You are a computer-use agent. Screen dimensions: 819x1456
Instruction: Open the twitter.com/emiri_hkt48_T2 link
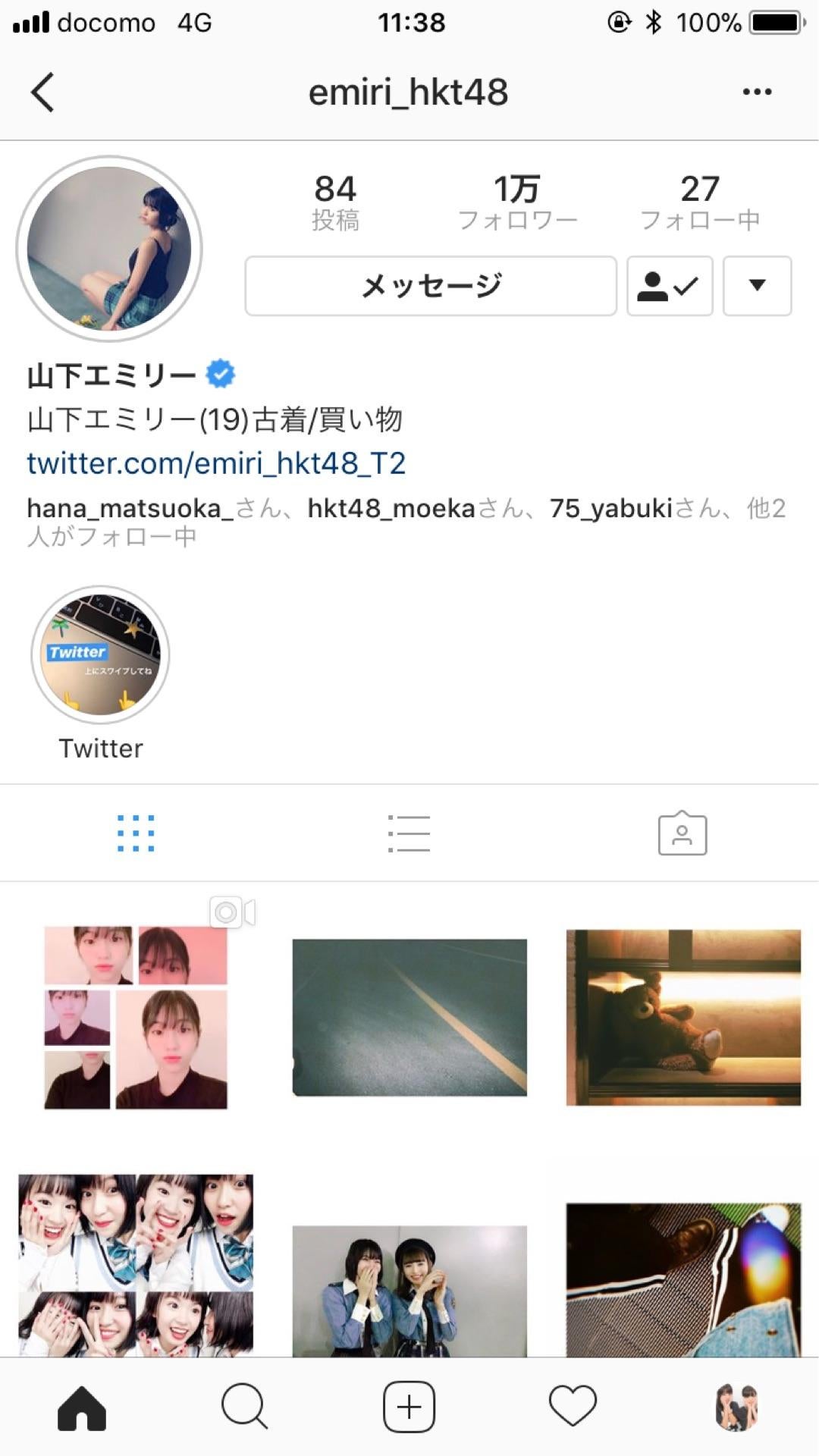[216, 463]
